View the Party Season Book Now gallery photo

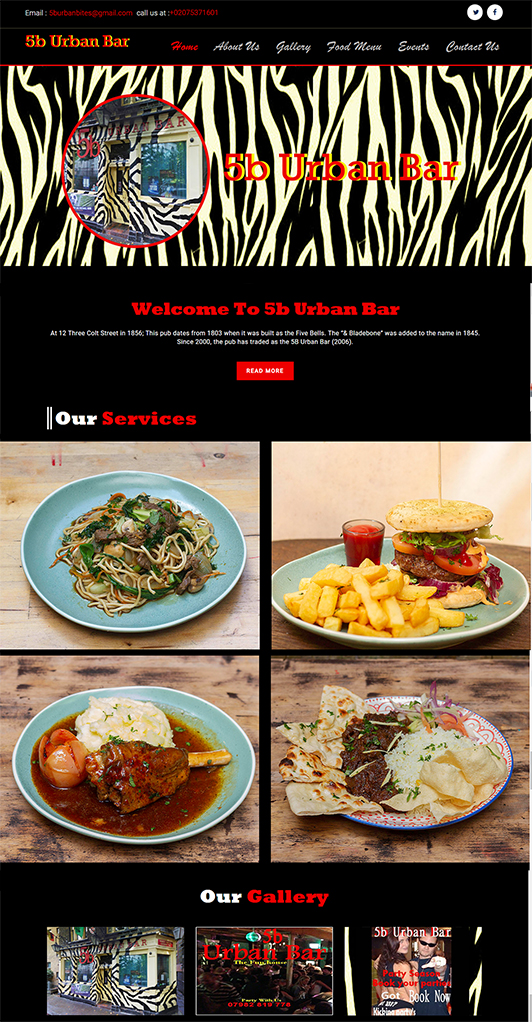click(413, 970)
